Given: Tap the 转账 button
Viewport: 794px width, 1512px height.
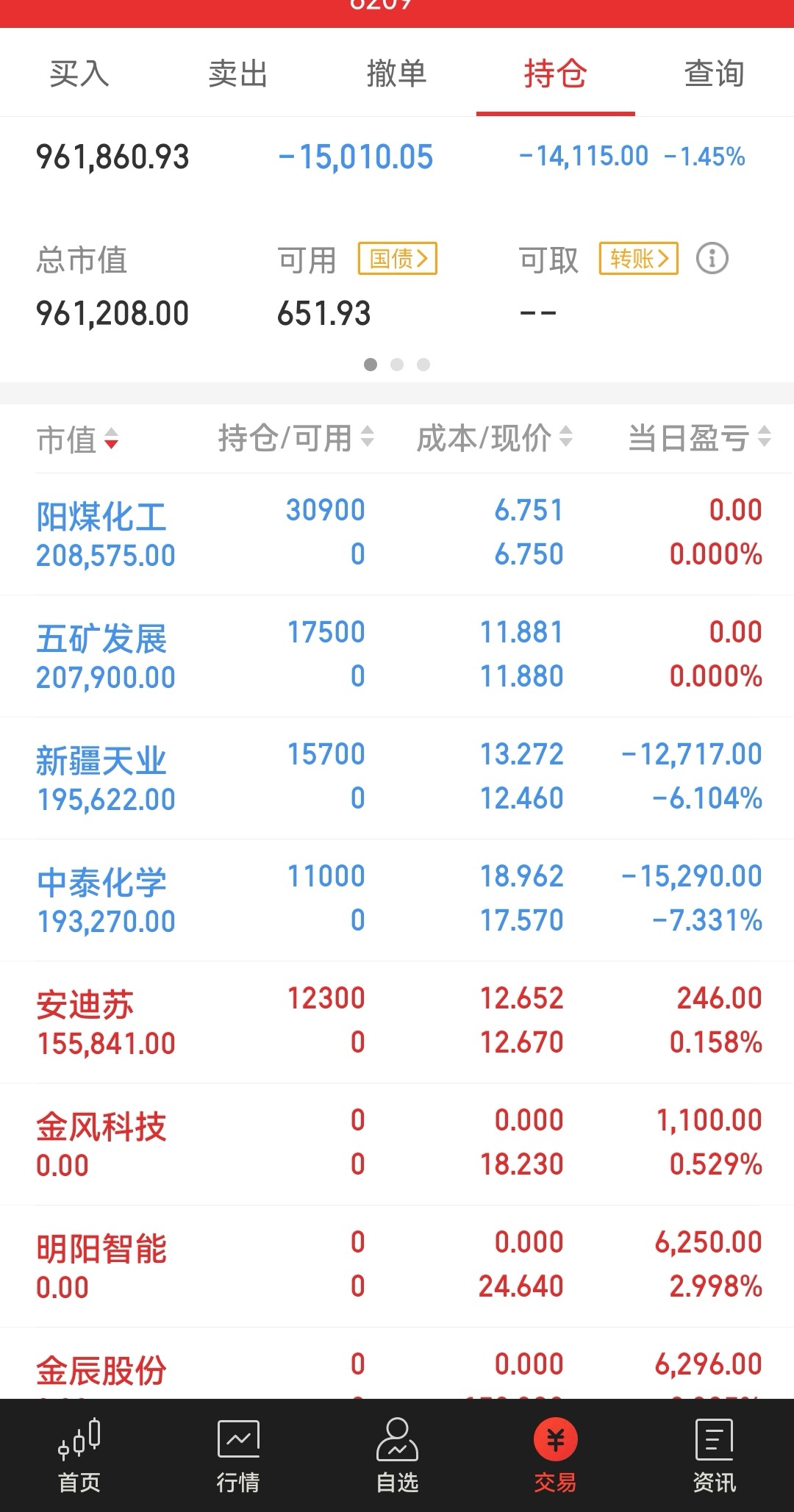Looking at the screenshot, I should pyautogui.click(x=639, y=259).
